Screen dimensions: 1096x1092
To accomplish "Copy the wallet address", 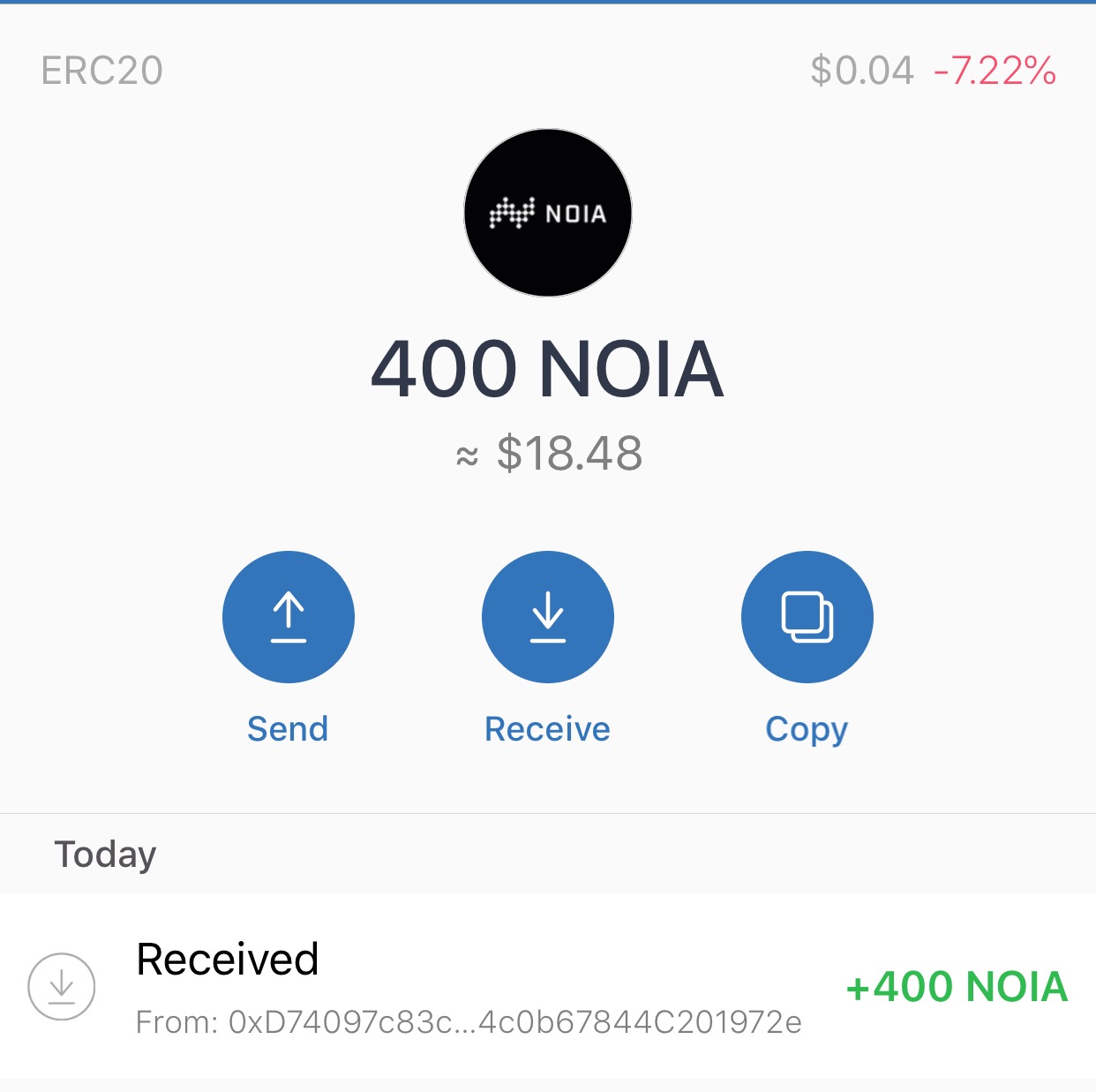I will pyautogui.click(x=807, y=616).
